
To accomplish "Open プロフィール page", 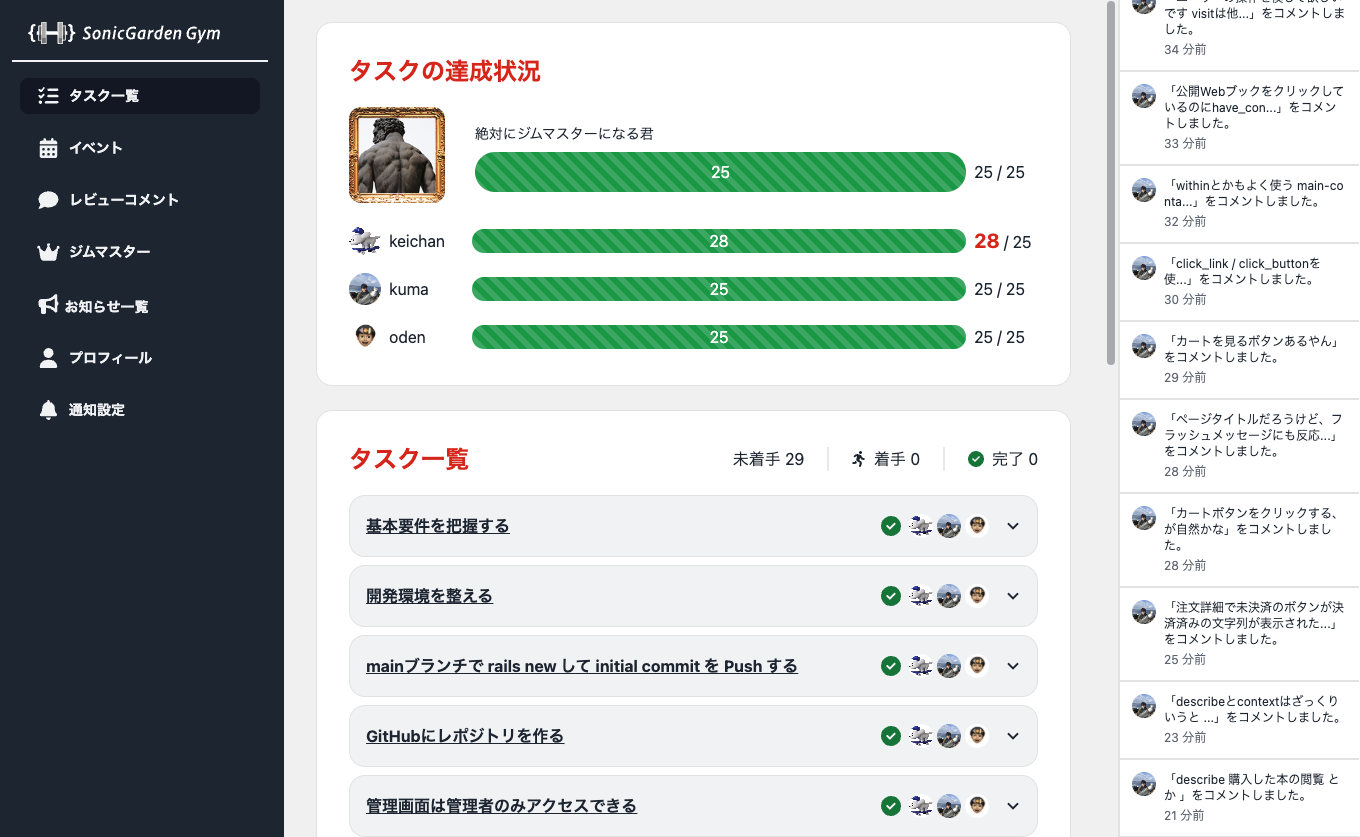I will [110, 358].
